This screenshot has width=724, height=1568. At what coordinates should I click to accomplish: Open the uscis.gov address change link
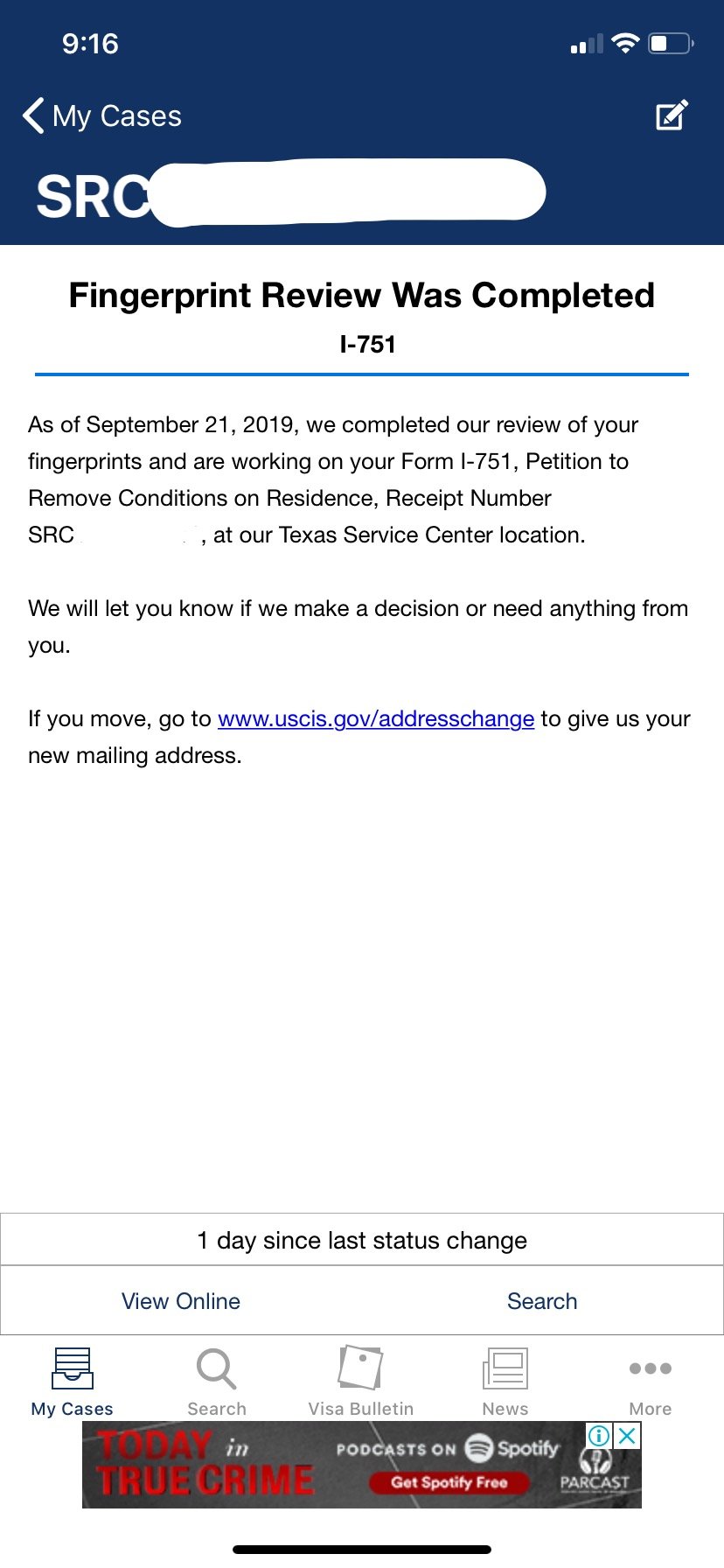click(x=375, y=719)
